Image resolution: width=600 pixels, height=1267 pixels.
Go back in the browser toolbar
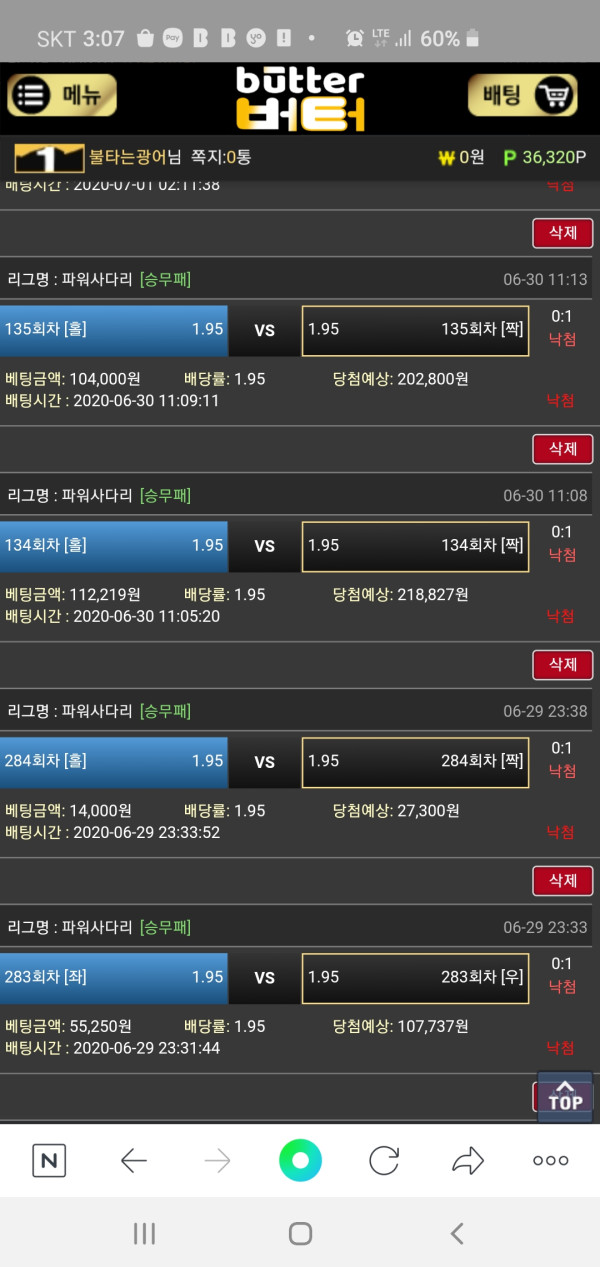click(133, 1160)
